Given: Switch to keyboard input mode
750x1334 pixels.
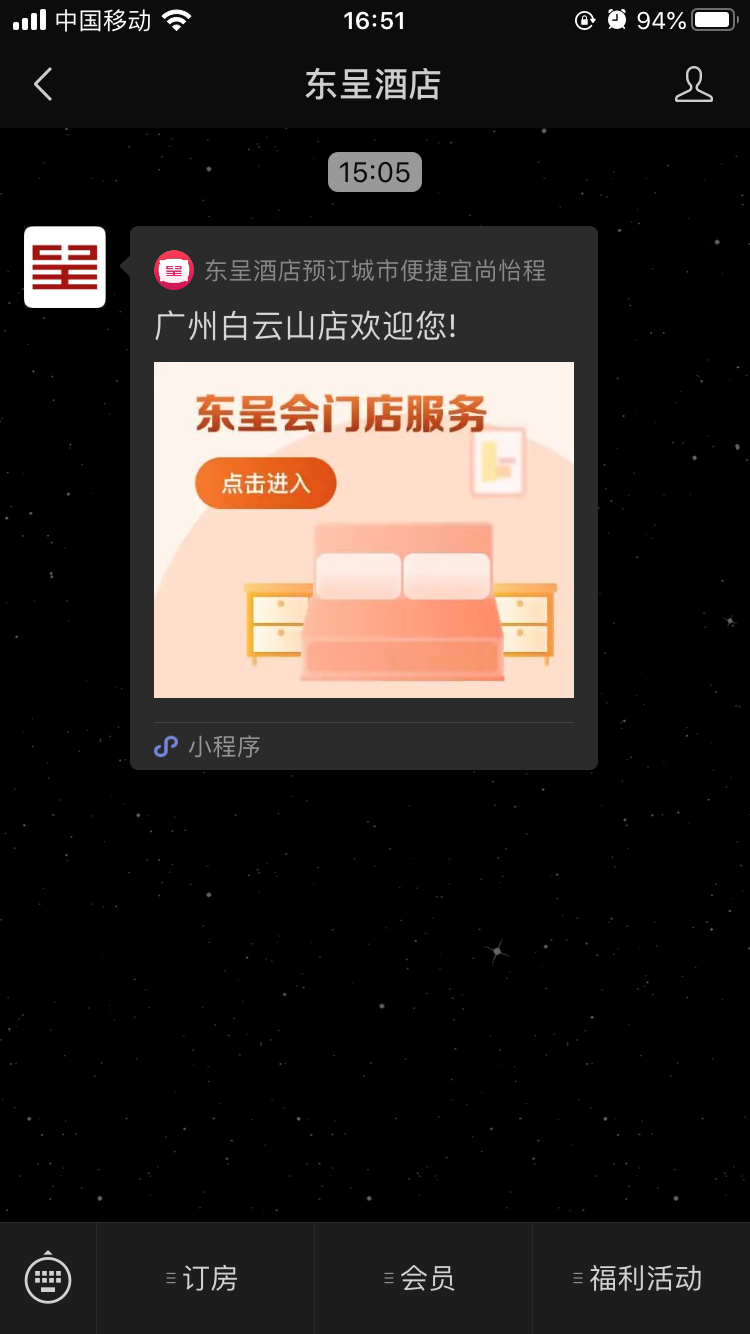Looking at the screenshot, I should 48,1278.
